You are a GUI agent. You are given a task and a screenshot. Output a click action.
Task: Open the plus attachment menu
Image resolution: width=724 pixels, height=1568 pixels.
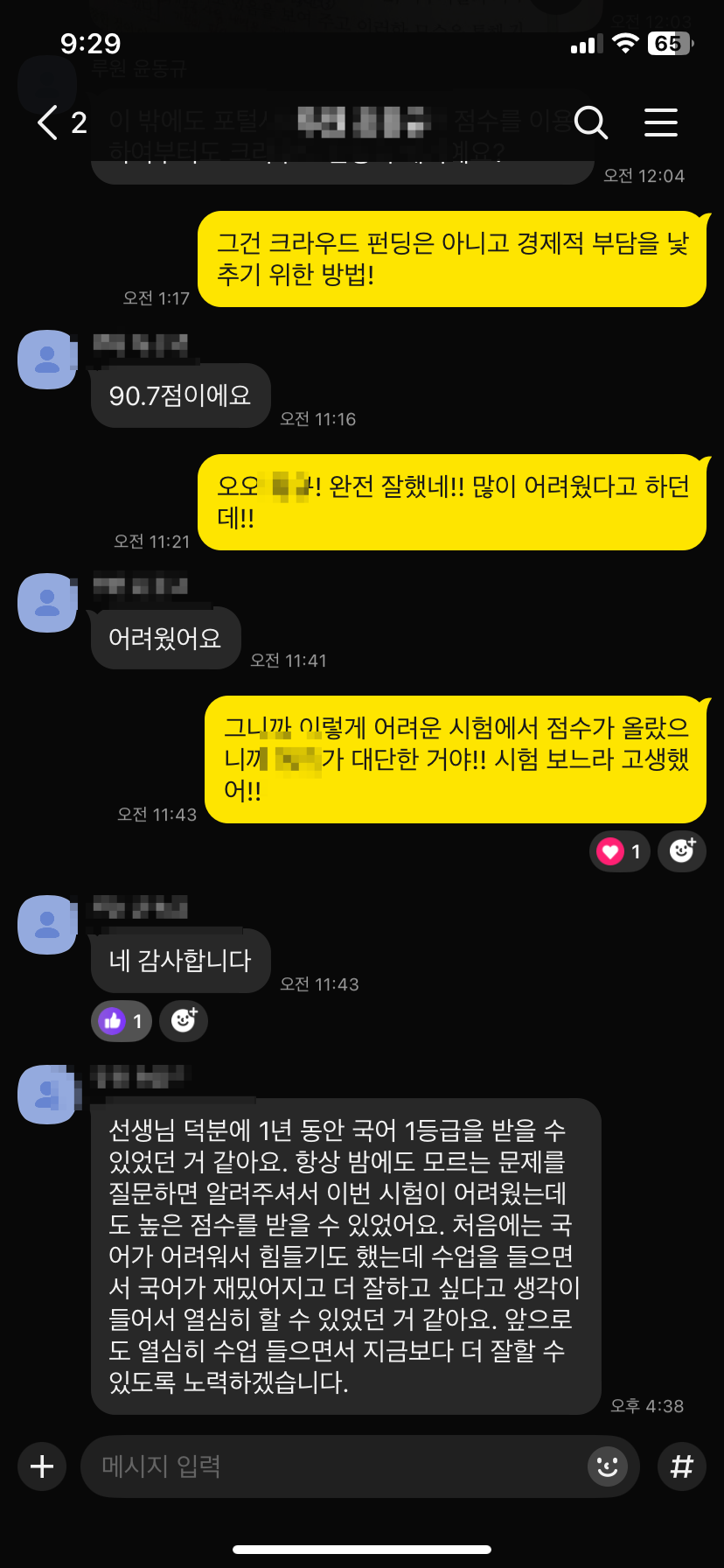42,1466
